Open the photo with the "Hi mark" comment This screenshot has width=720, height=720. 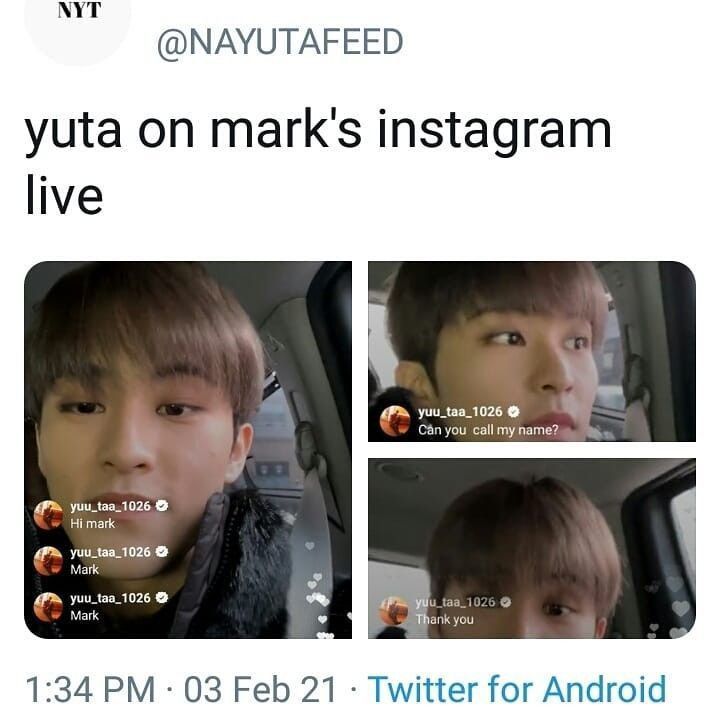pyautogui.click(x=188, y=450)
